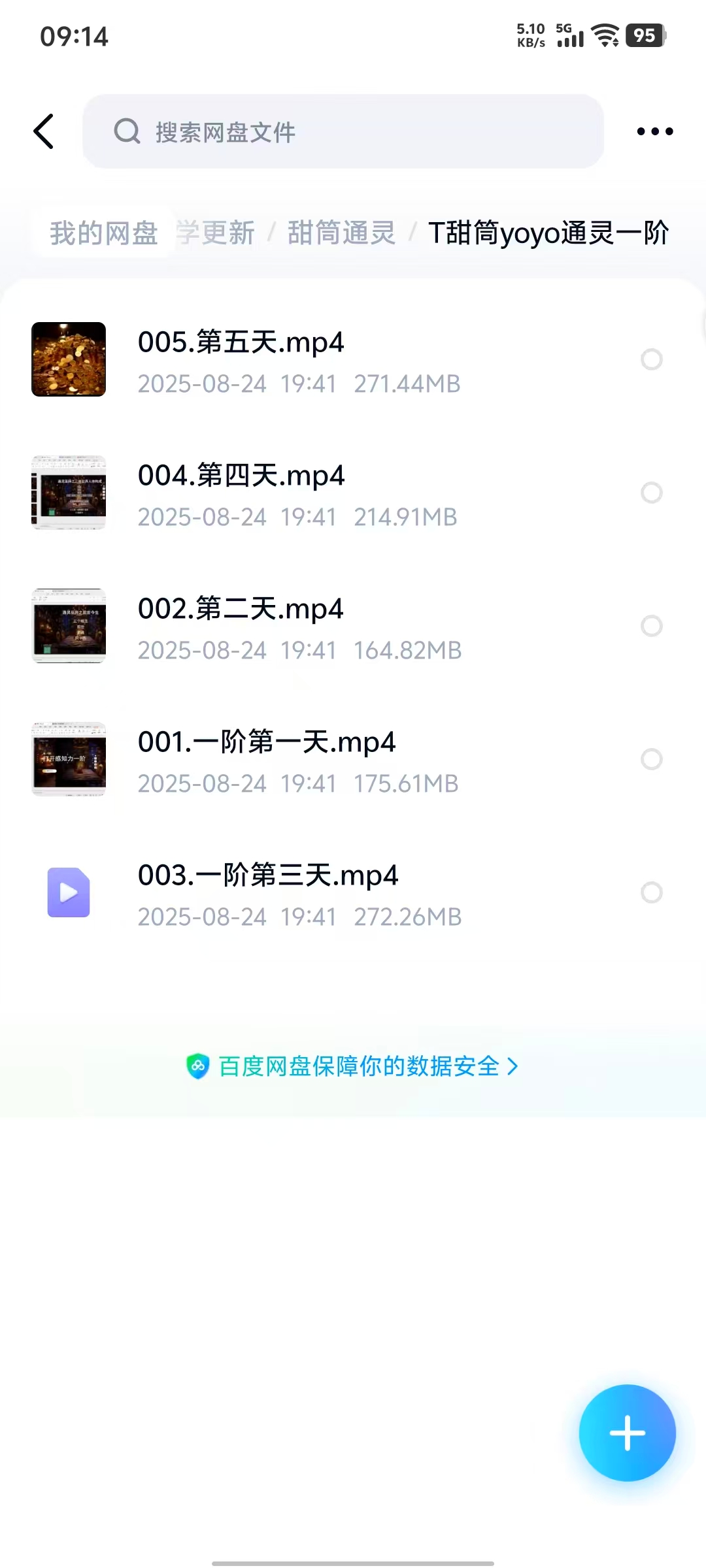Tap the blue plus floating button
The image size is (706, 1568).
pos(627,1433)
